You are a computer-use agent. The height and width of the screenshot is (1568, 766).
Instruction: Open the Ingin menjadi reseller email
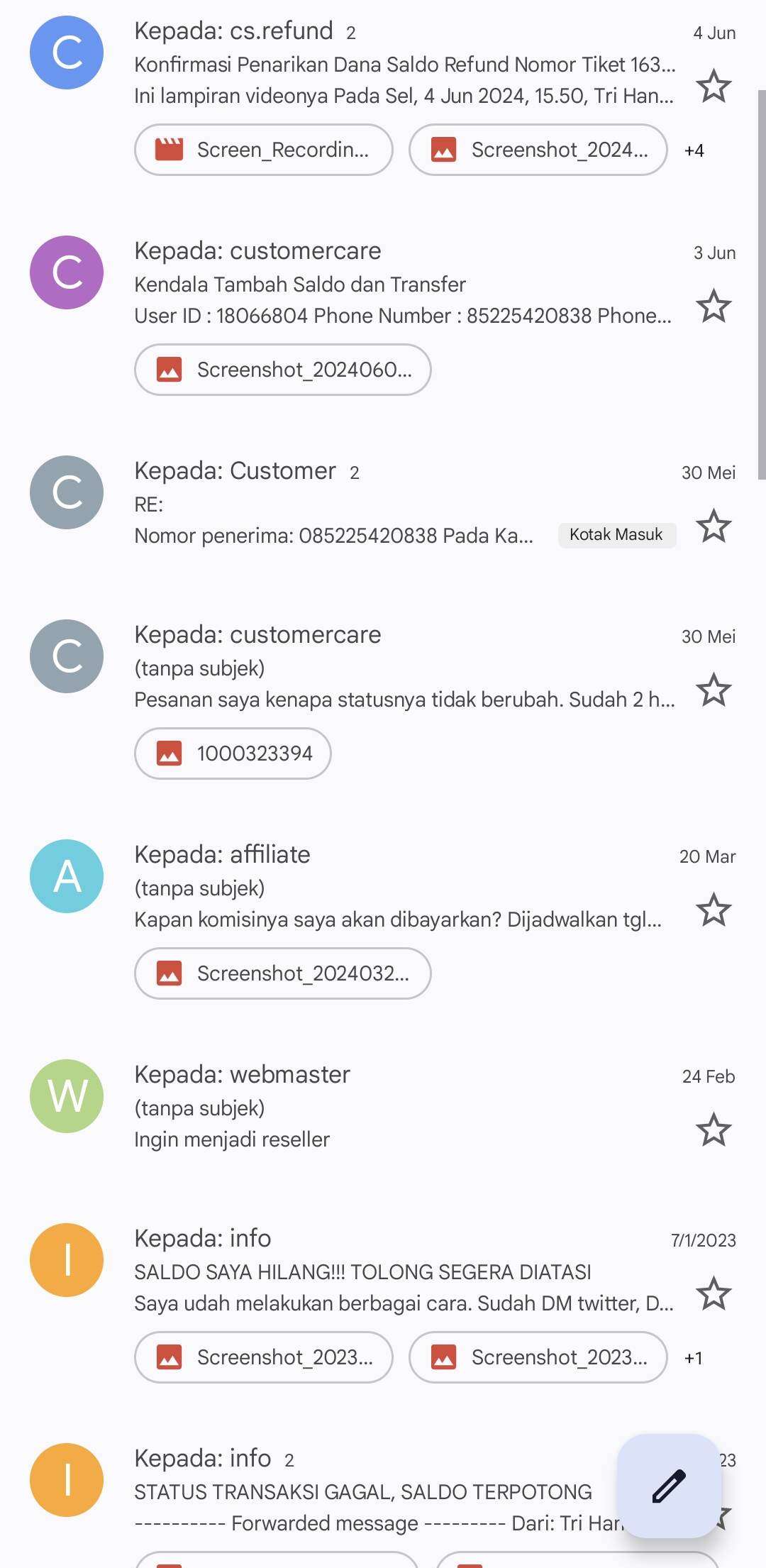coord(383,1107)
